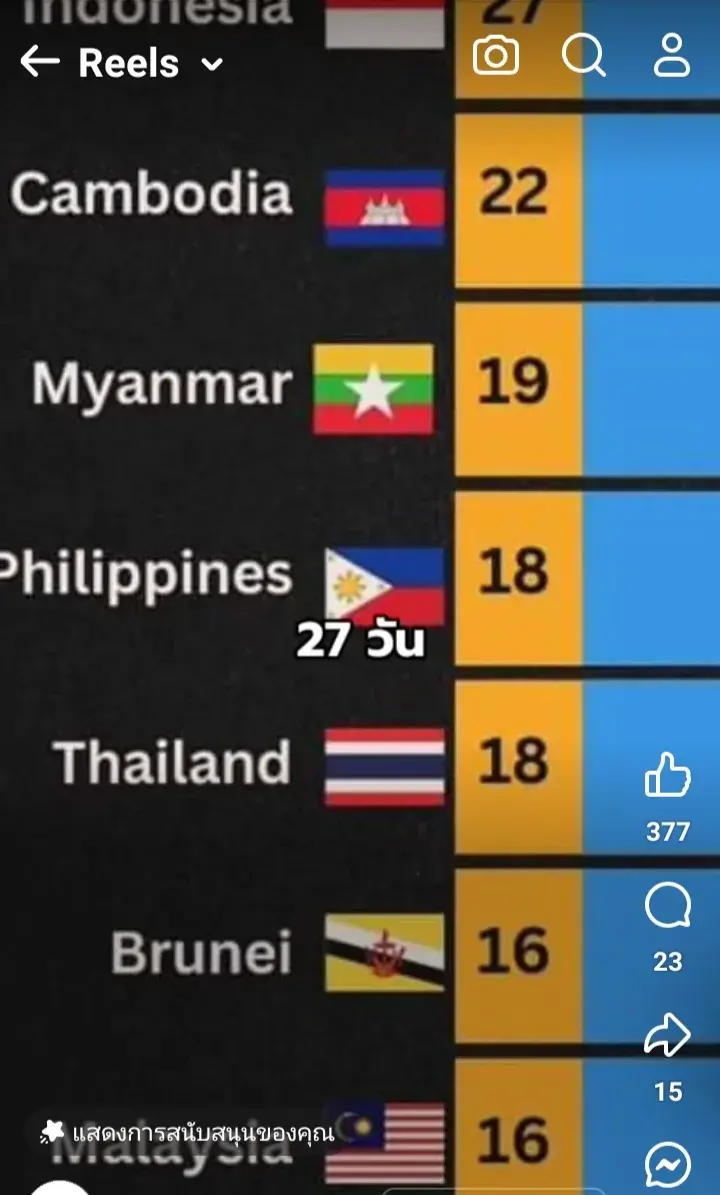This screenshot has height=1195, width=720.
Task: Tap the show your support stars button
Action: coord(187,1133)
